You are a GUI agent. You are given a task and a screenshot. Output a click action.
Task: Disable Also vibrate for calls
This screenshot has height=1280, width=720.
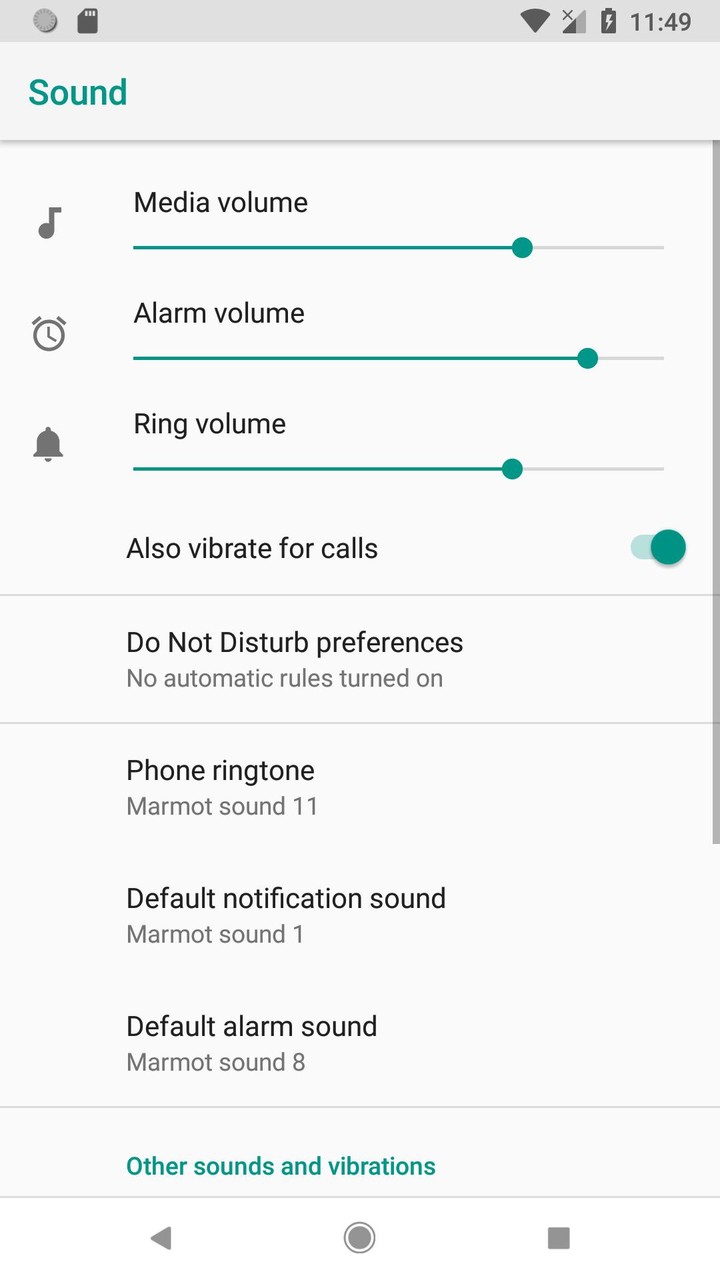point(658,548)
